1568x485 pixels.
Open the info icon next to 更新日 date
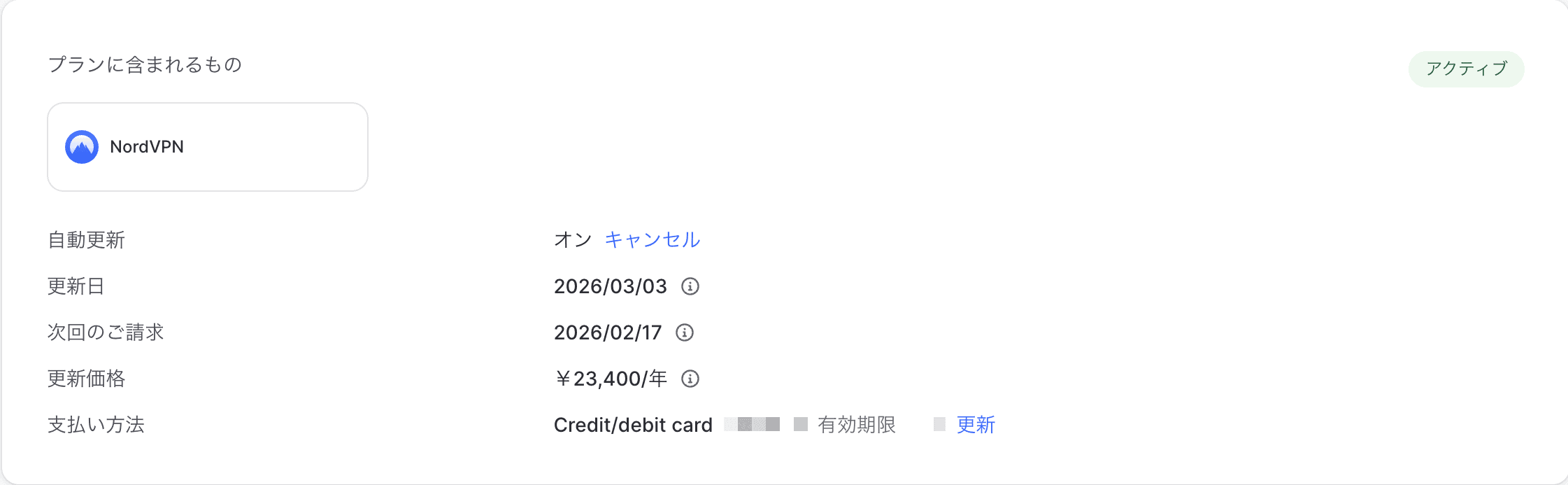click(x=690, y=286)
